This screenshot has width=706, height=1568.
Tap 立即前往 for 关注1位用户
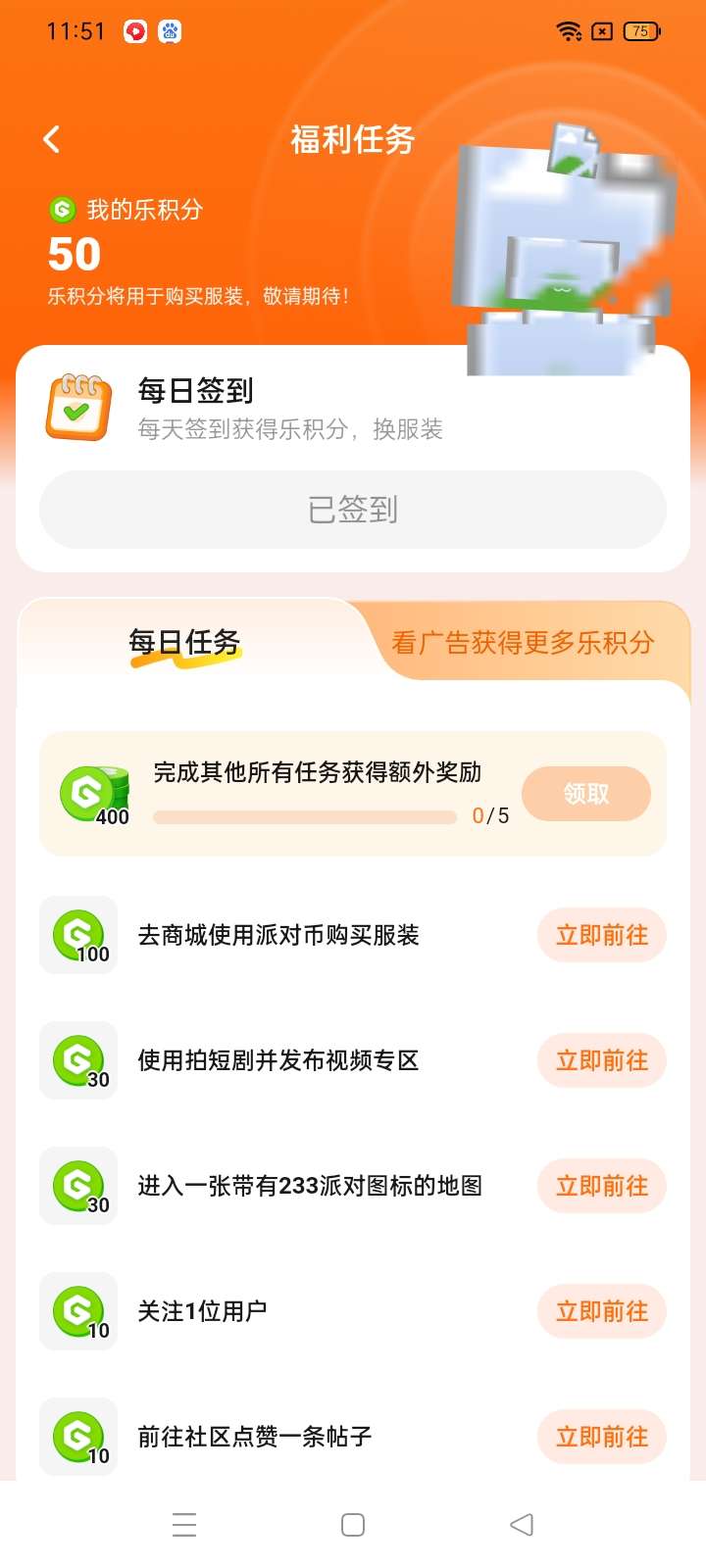coord(602,1312)
